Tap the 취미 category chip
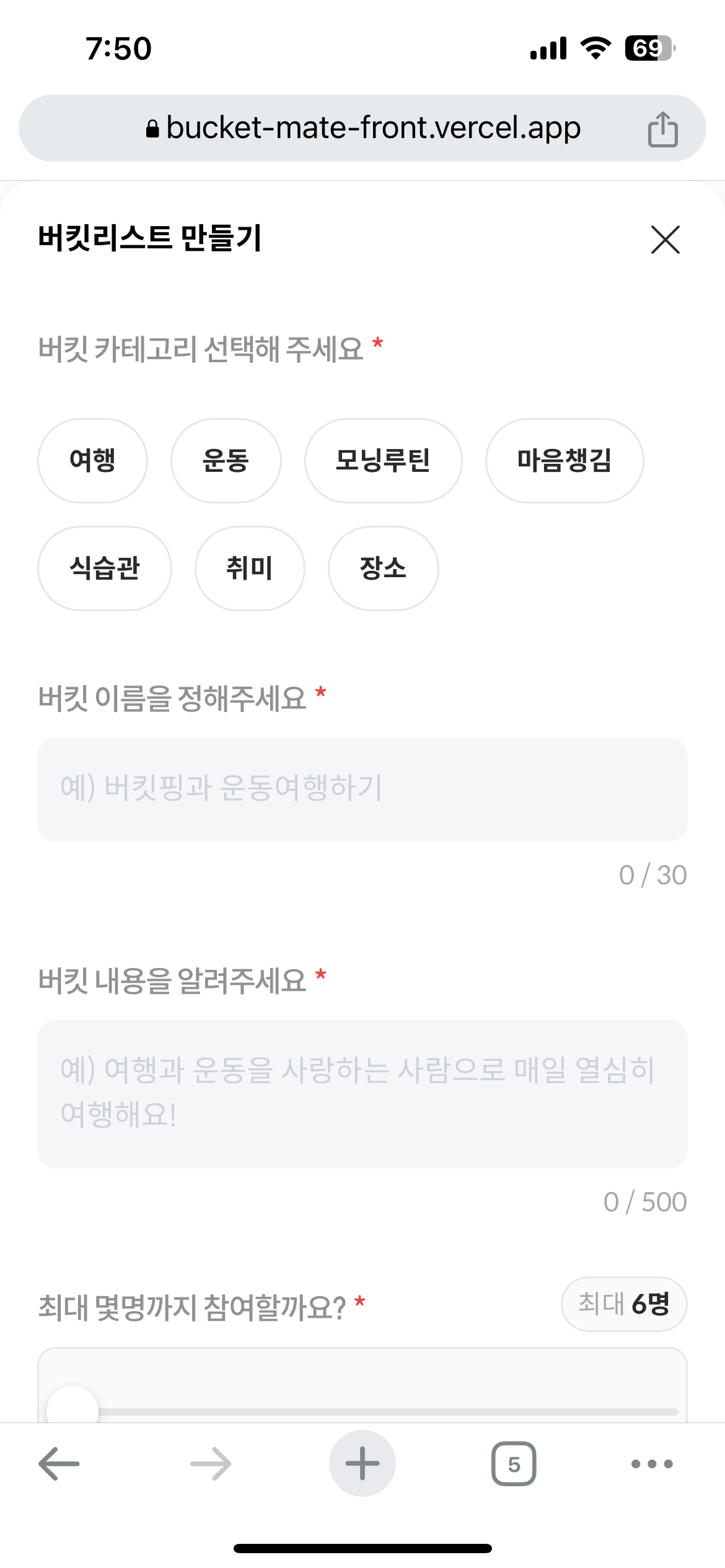Screen dimensions: 725x1568 [x=250, y=568]
